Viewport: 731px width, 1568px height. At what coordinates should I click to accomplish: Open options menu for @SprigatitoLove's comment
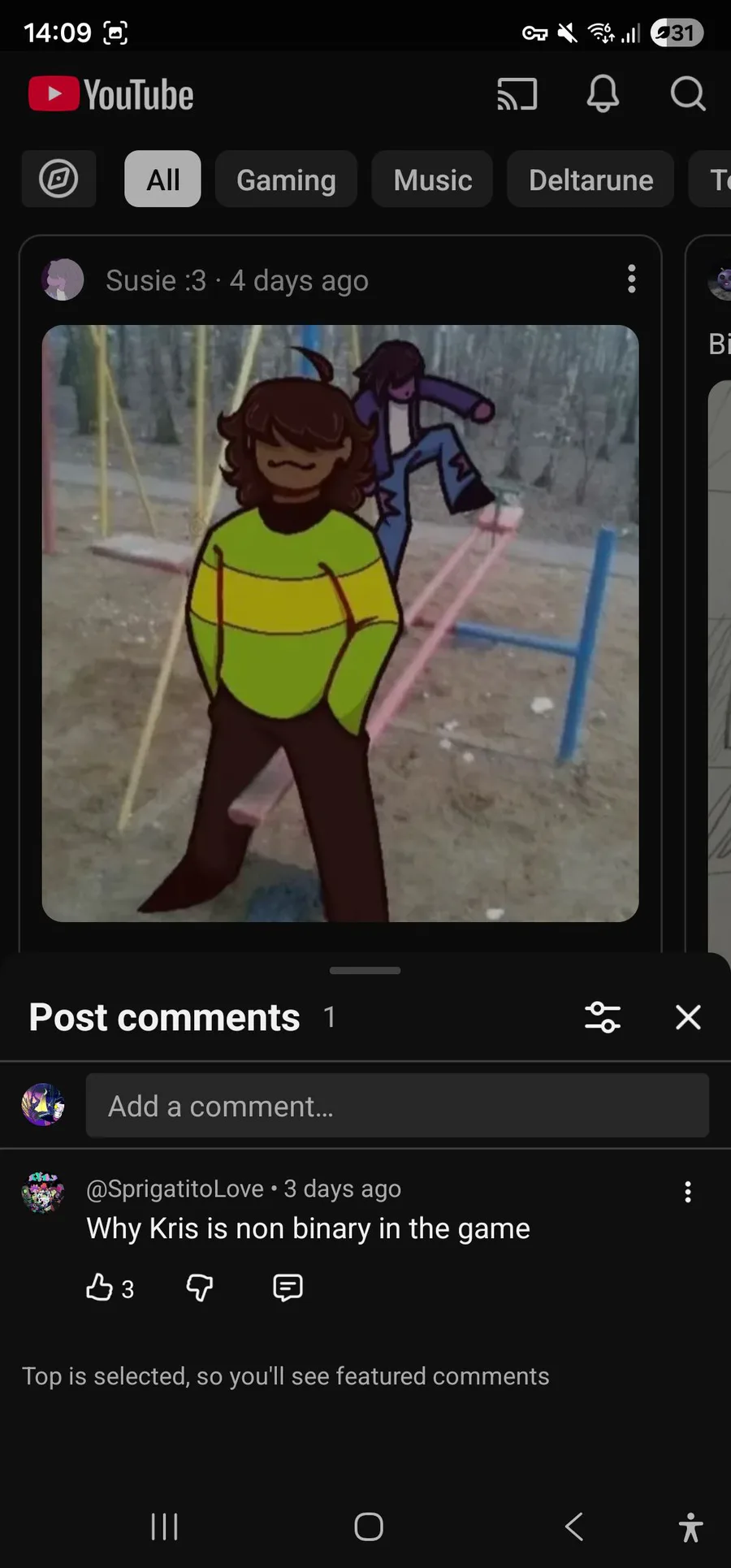688,1192
